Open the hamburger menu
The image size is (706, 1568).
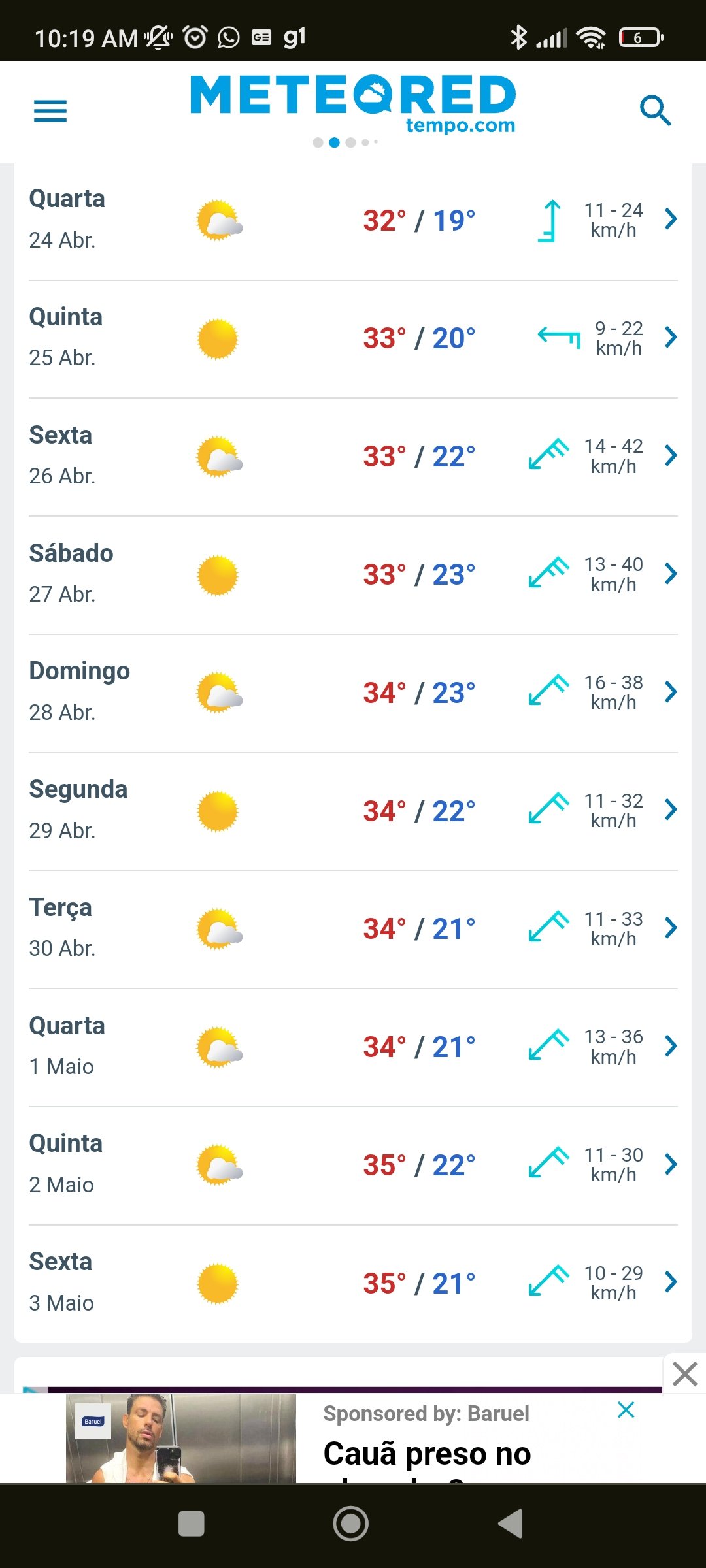50,111
